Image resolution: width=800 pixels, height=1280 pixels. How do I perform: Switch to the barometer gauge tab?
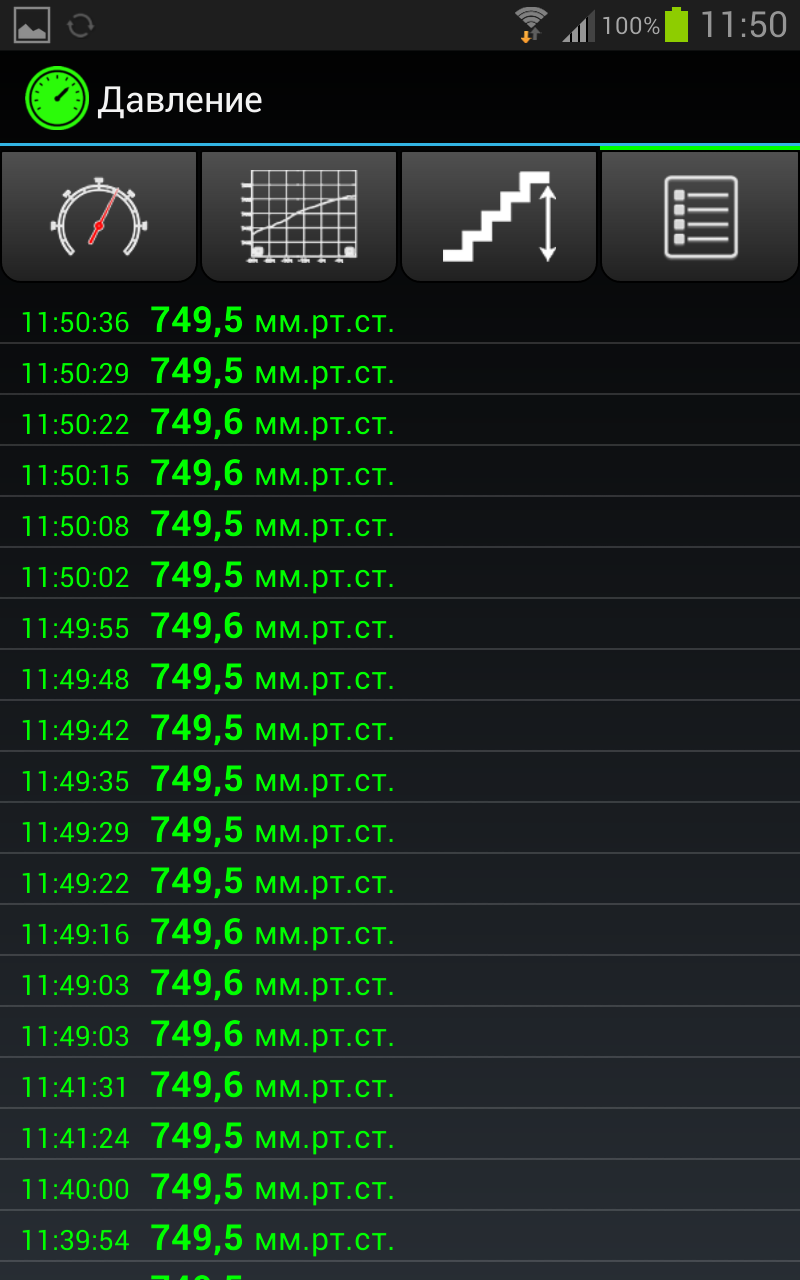tap(99, 216)
